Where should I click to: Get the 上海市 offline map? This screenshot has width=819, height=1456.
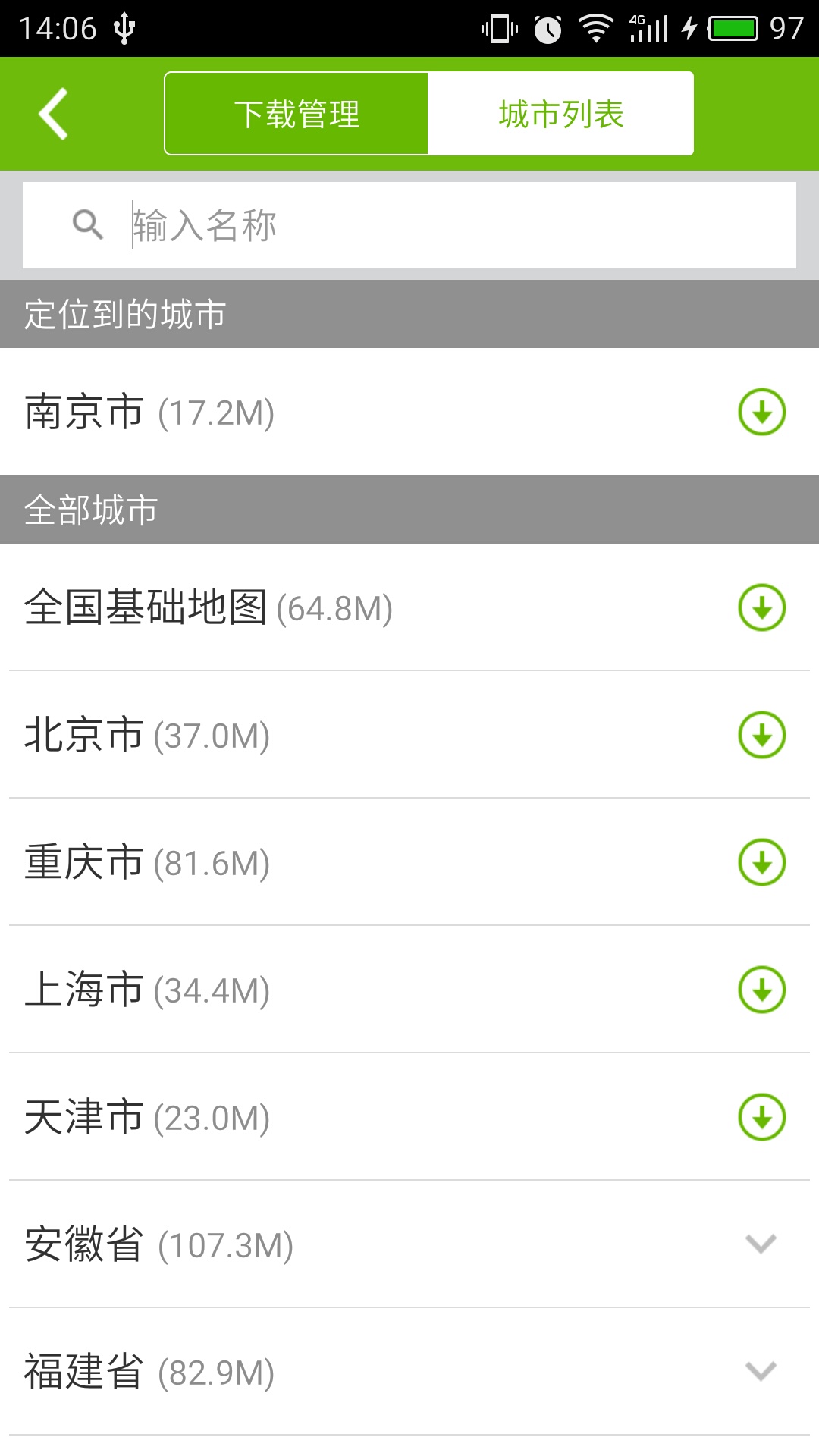761,990
